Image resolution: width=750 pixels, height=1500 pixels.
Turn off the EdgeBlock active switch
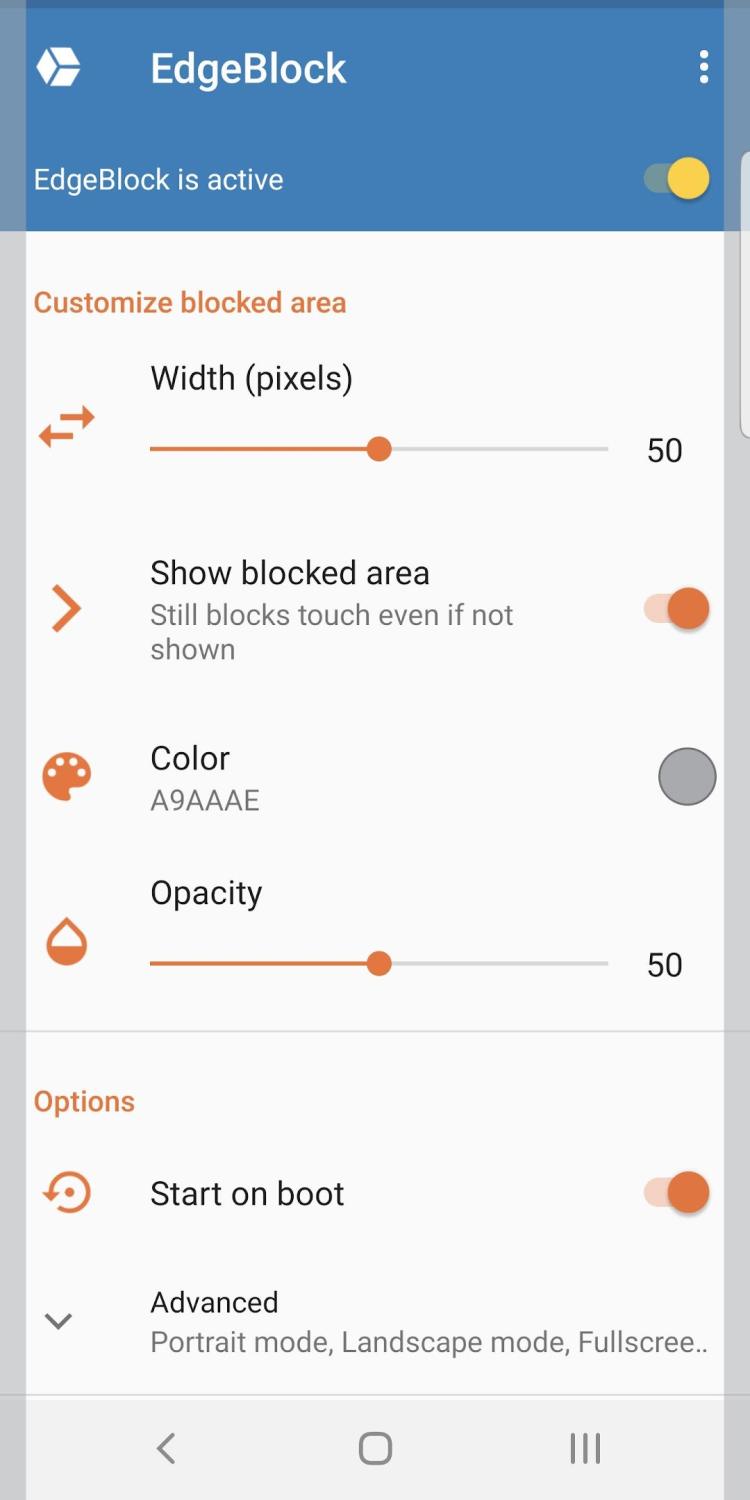click(678, 180)
